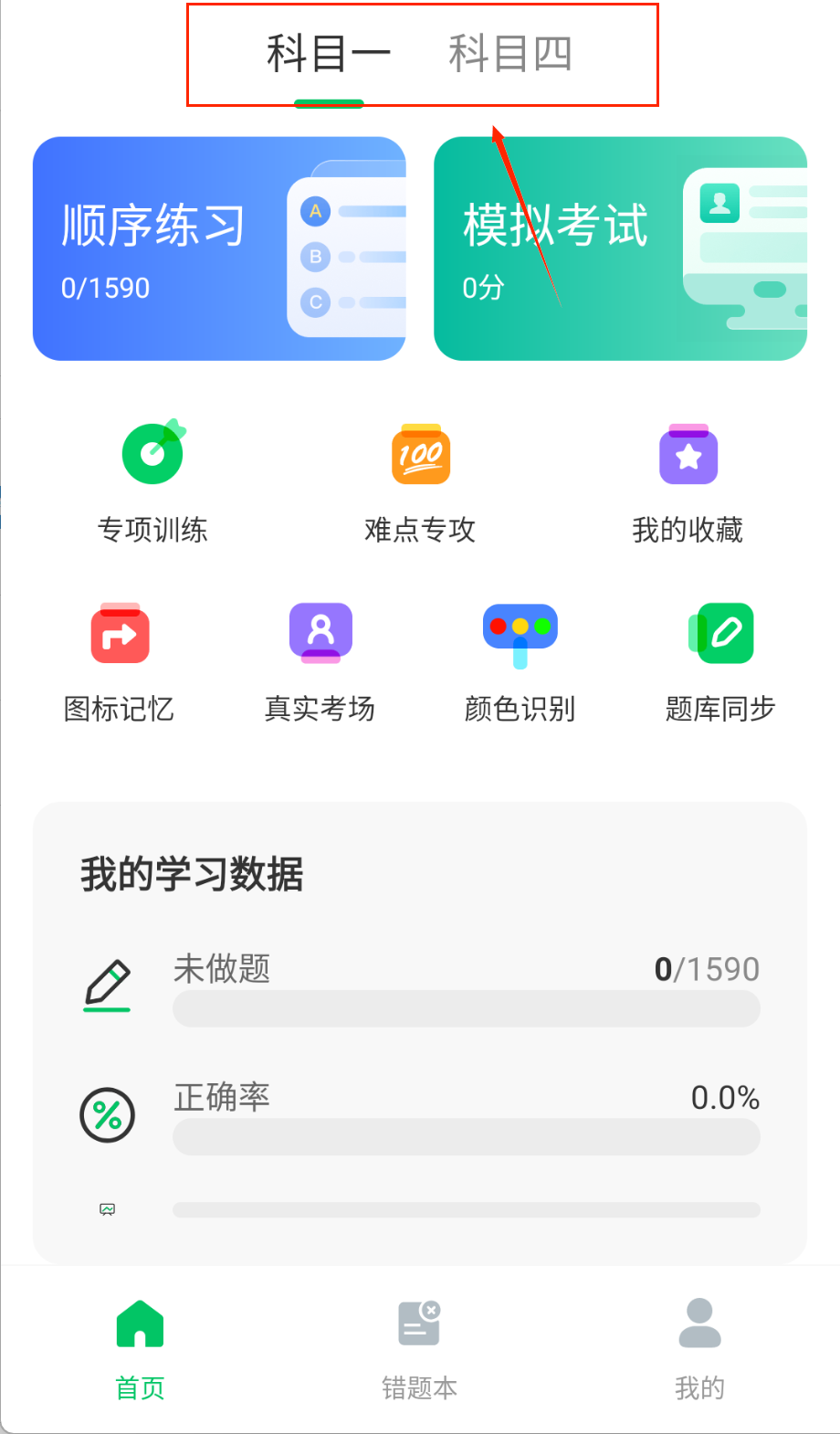Image resolution: width=840 pixels, height=1434 pixels.
Task: Open the 顺序练习 practice card
Action: 219,248
